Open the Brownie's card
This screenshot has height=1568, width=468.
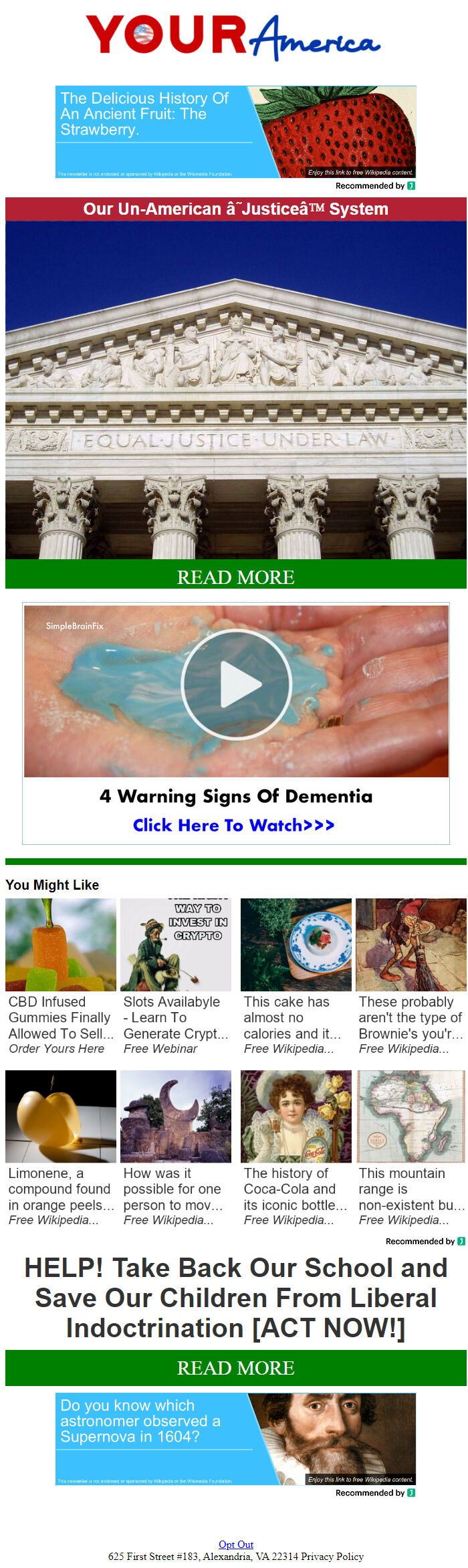411,977
